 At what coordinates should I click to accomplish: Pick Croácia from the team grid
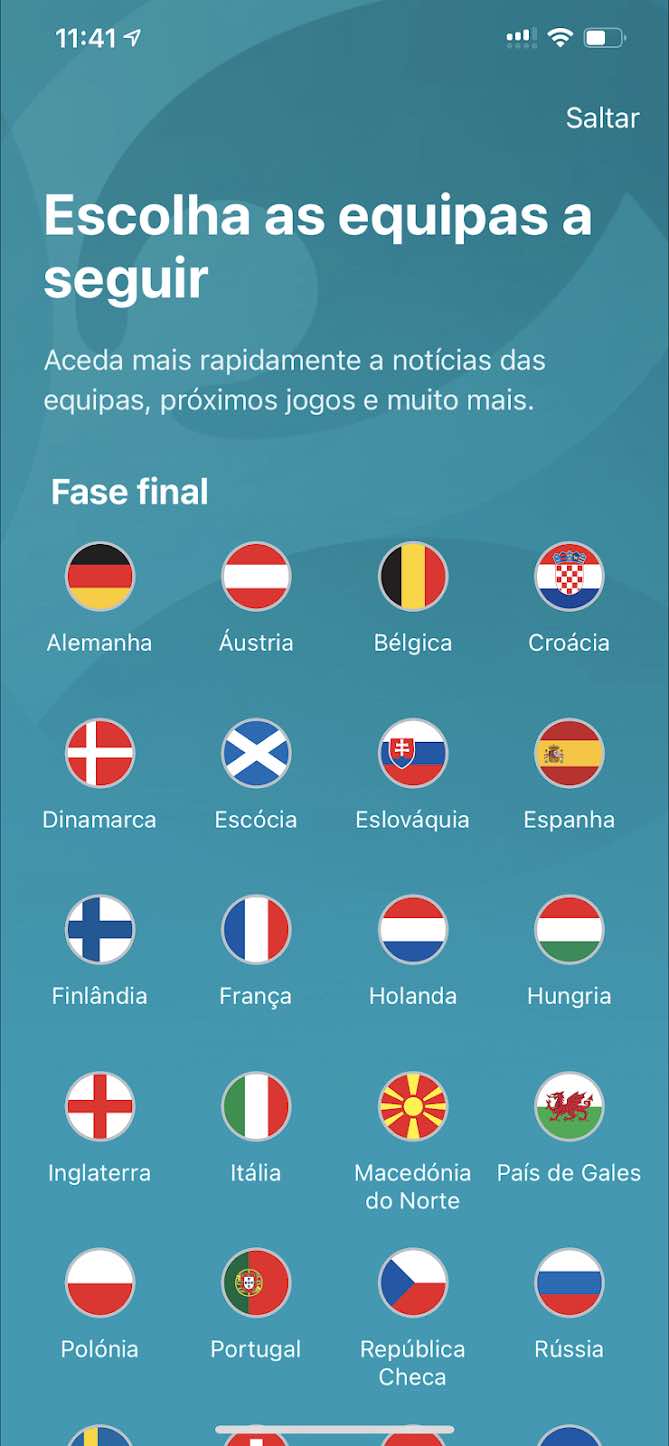[569, 577]
